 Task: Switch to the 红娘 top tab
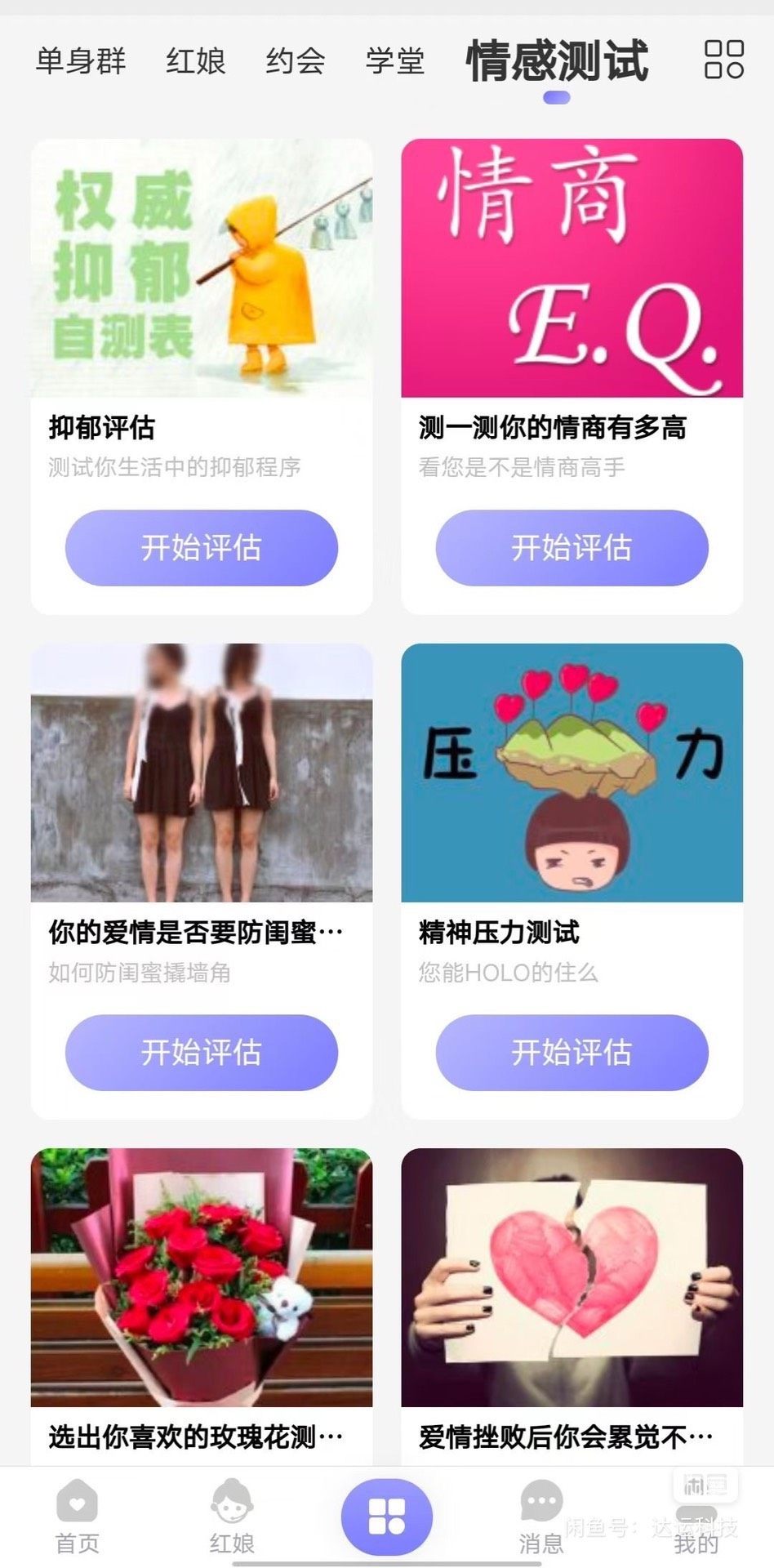tap(196, 61)
